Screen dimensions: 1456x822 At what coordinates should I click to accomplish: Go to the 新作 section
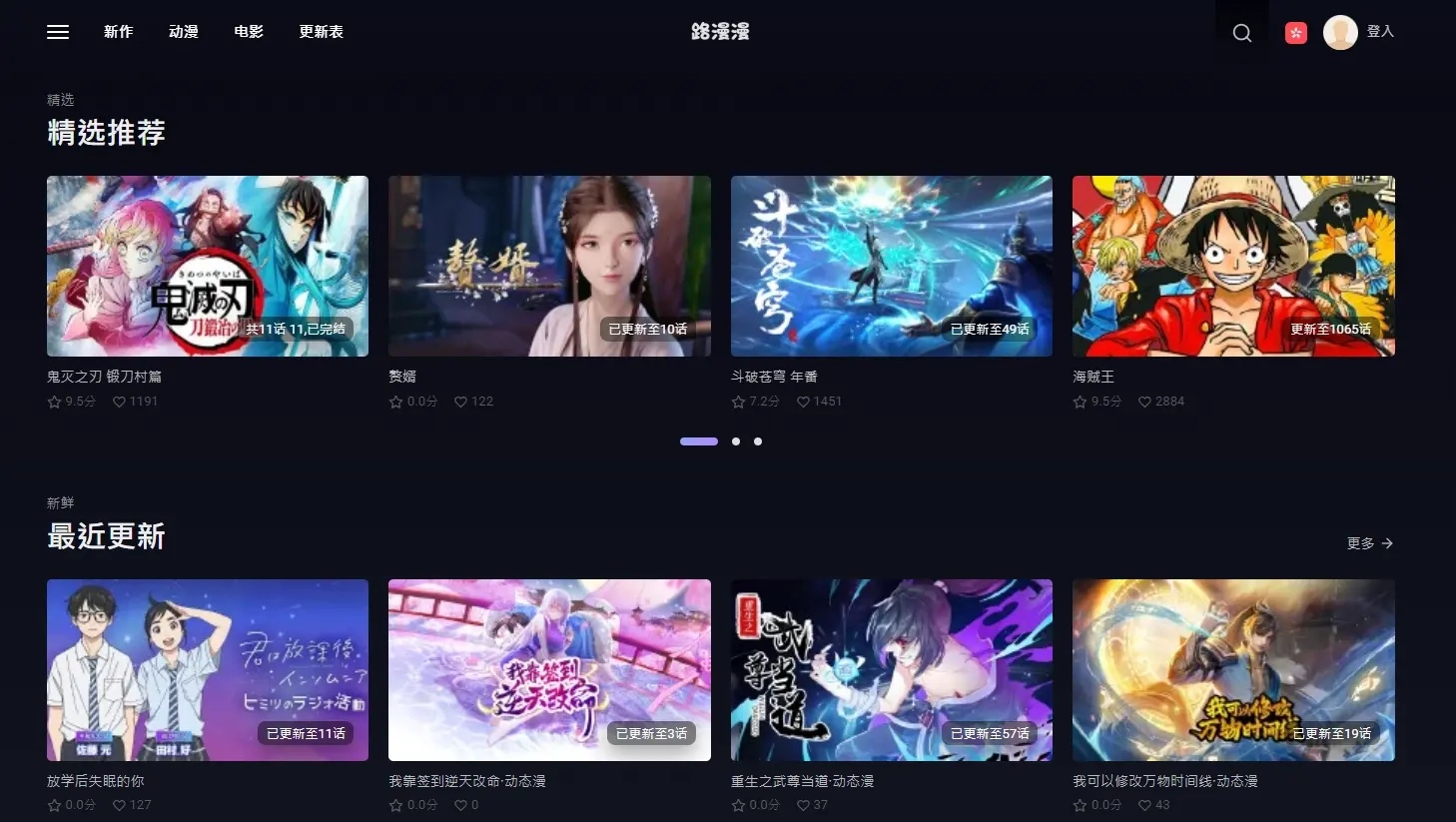pos(118,32)
